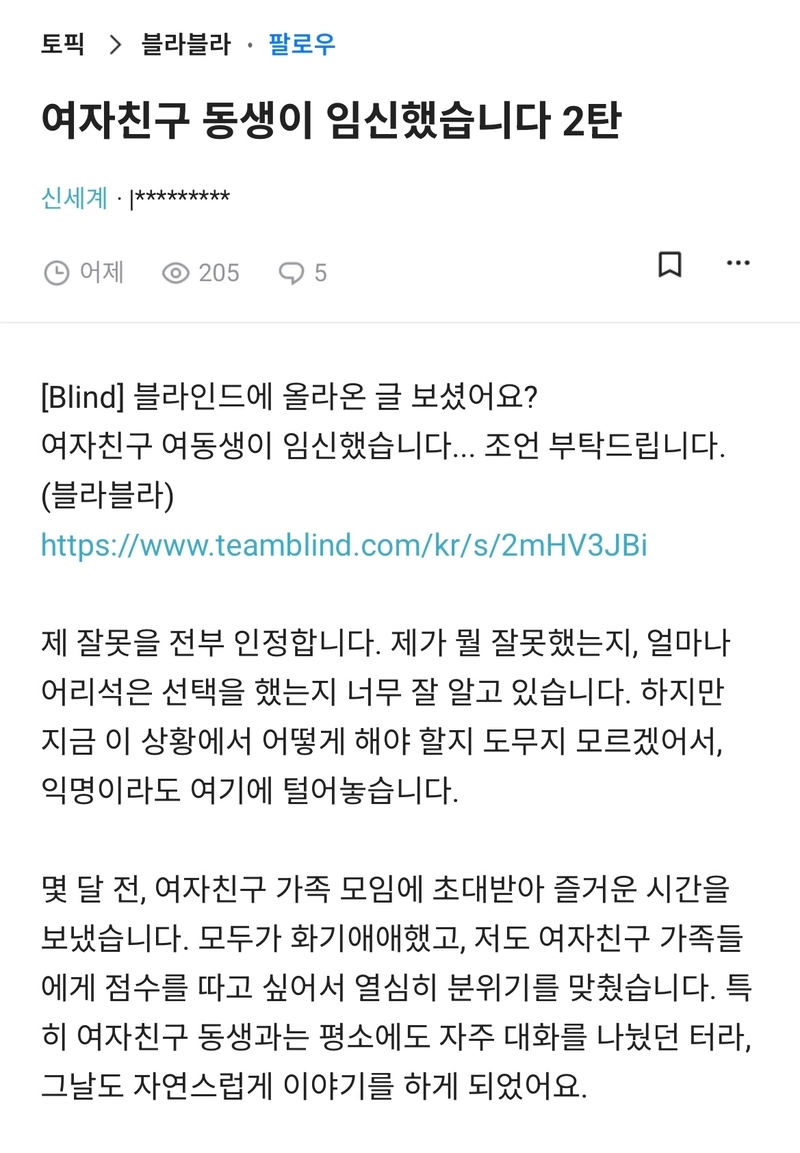Open the 신세계 company page
800x1153 pixels.
(74, 198)
